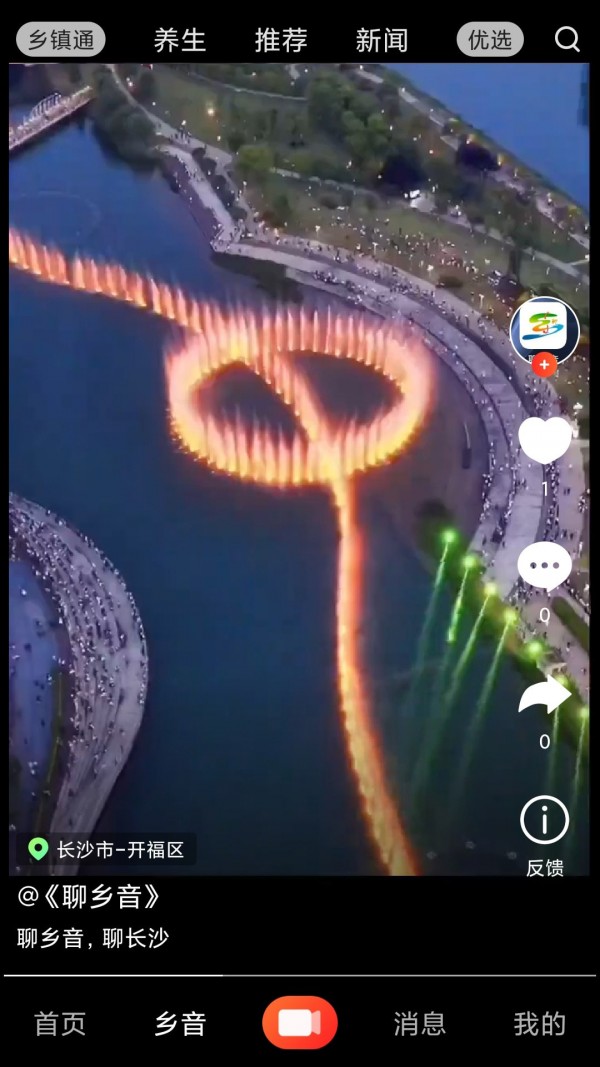Image resolution: width=600 pixels, height=1067 pixels.
Task: Open the 我的 profile tab
Action: pos(540,1023)
